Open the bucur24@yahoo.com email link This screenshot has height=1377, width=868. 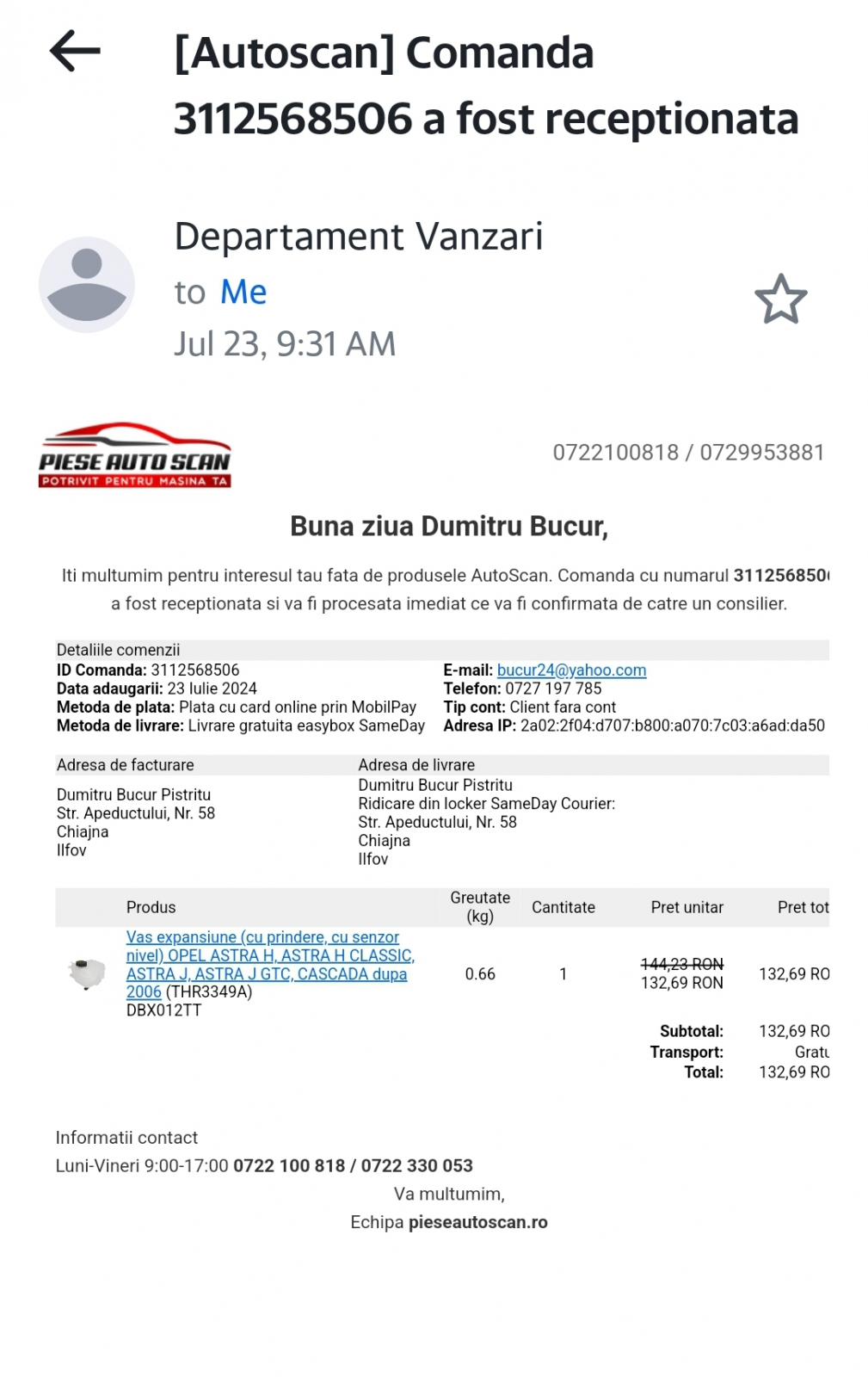tap(571, 670)
